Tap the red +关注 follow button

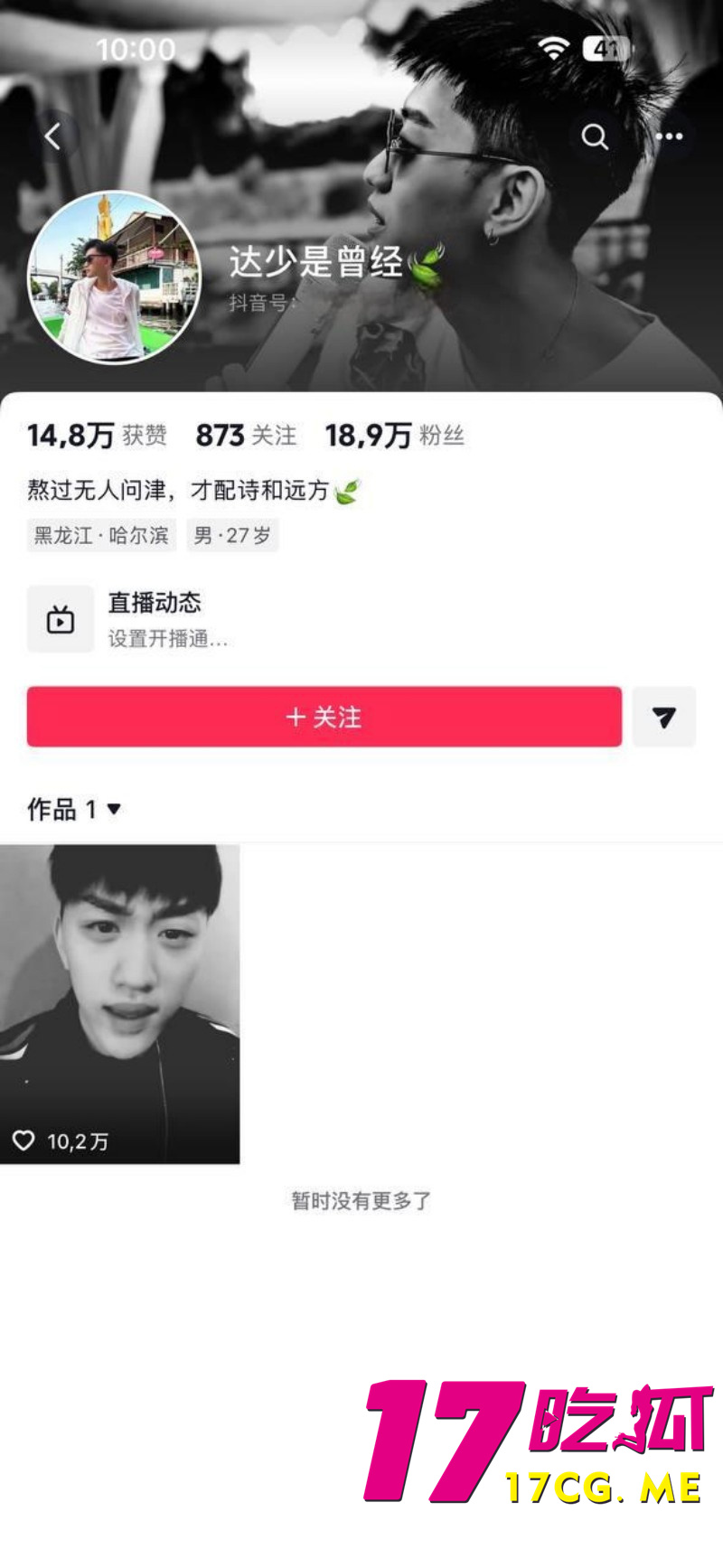pyautogui.click(x=324, y=717)
